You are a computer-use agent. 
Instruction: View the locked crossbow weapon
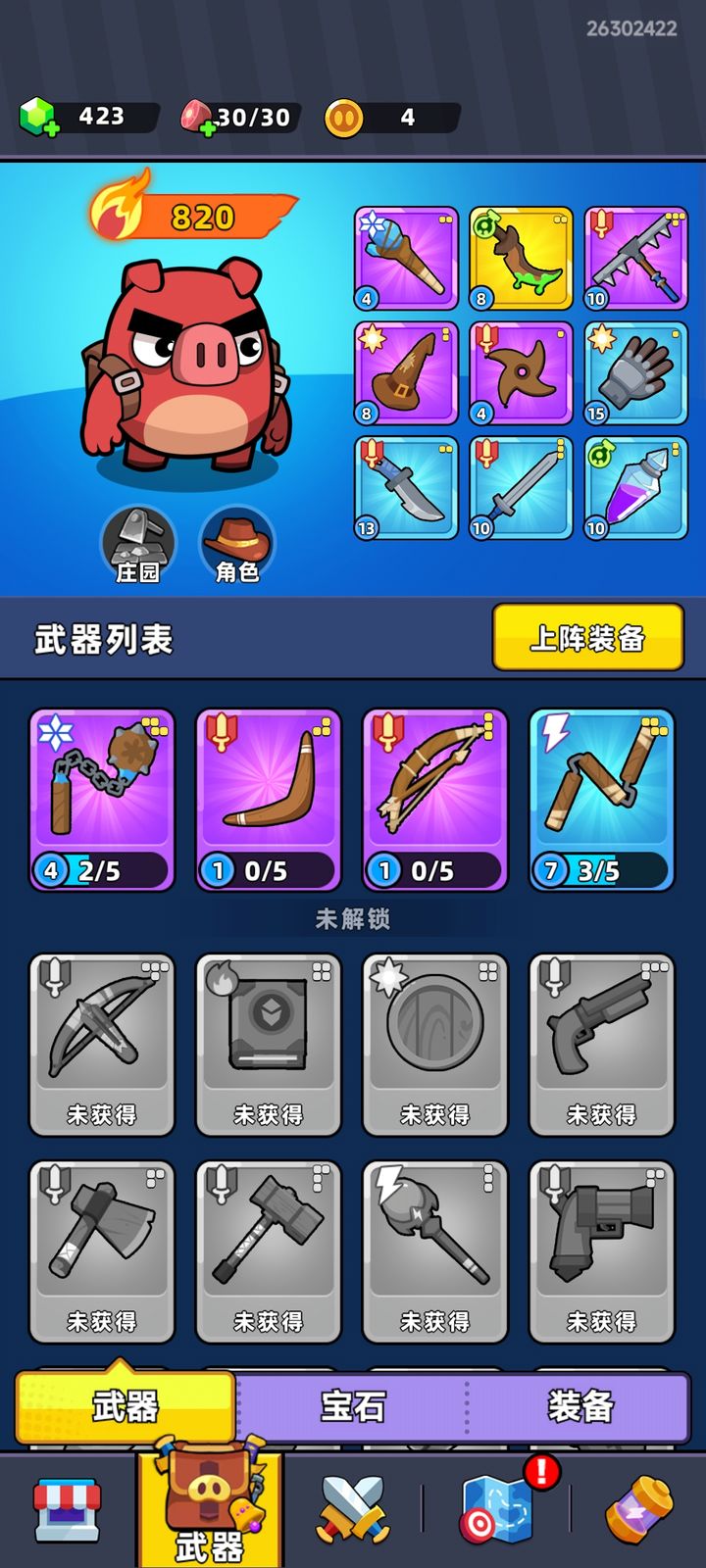102,1044
